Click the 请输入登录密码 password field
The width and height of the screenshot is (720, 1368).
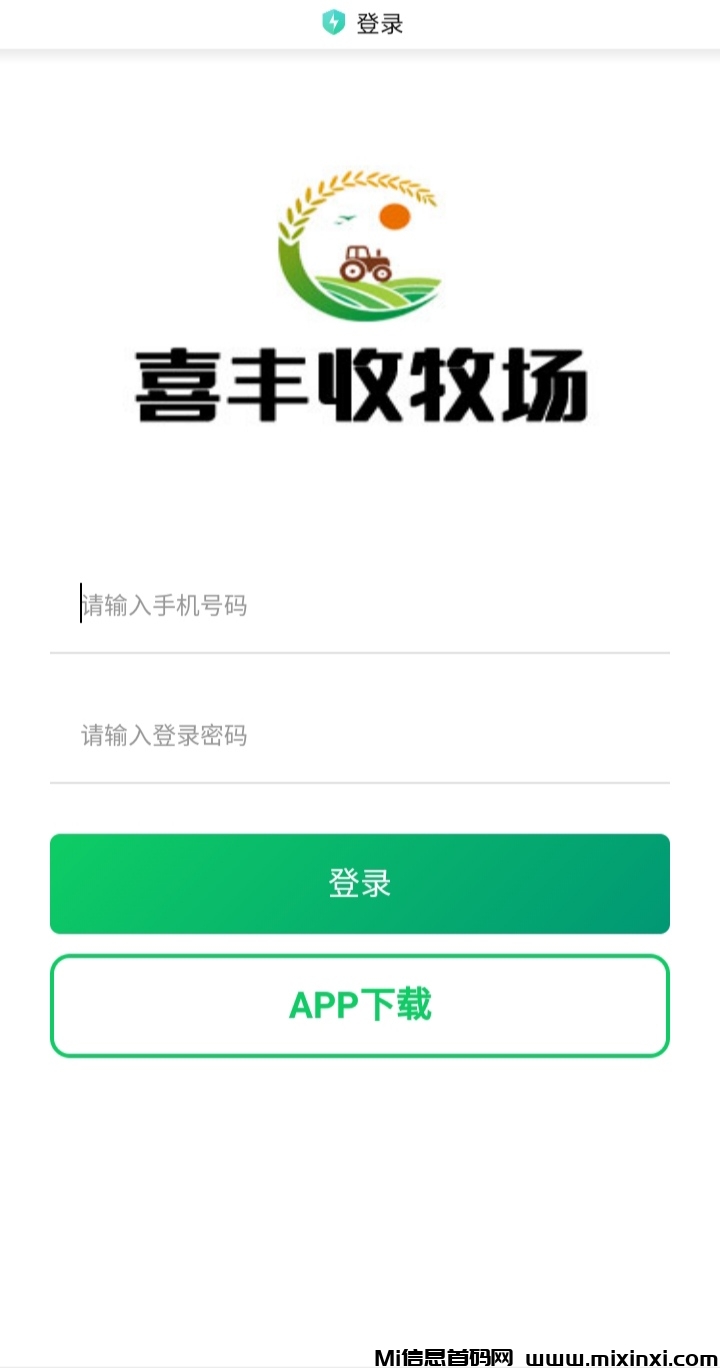pyautogui.click(x=300, y=736)
